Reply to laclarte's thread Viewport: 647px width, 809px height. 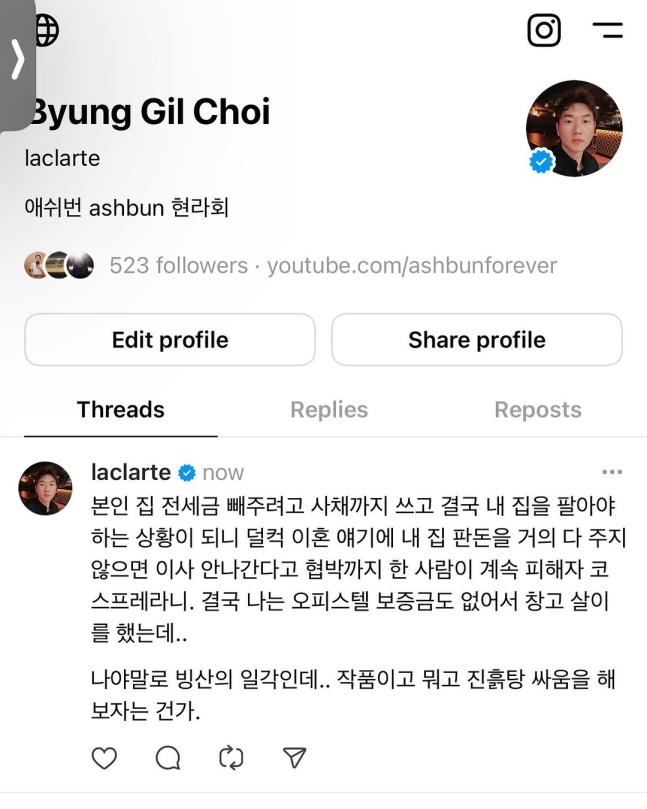168,758
